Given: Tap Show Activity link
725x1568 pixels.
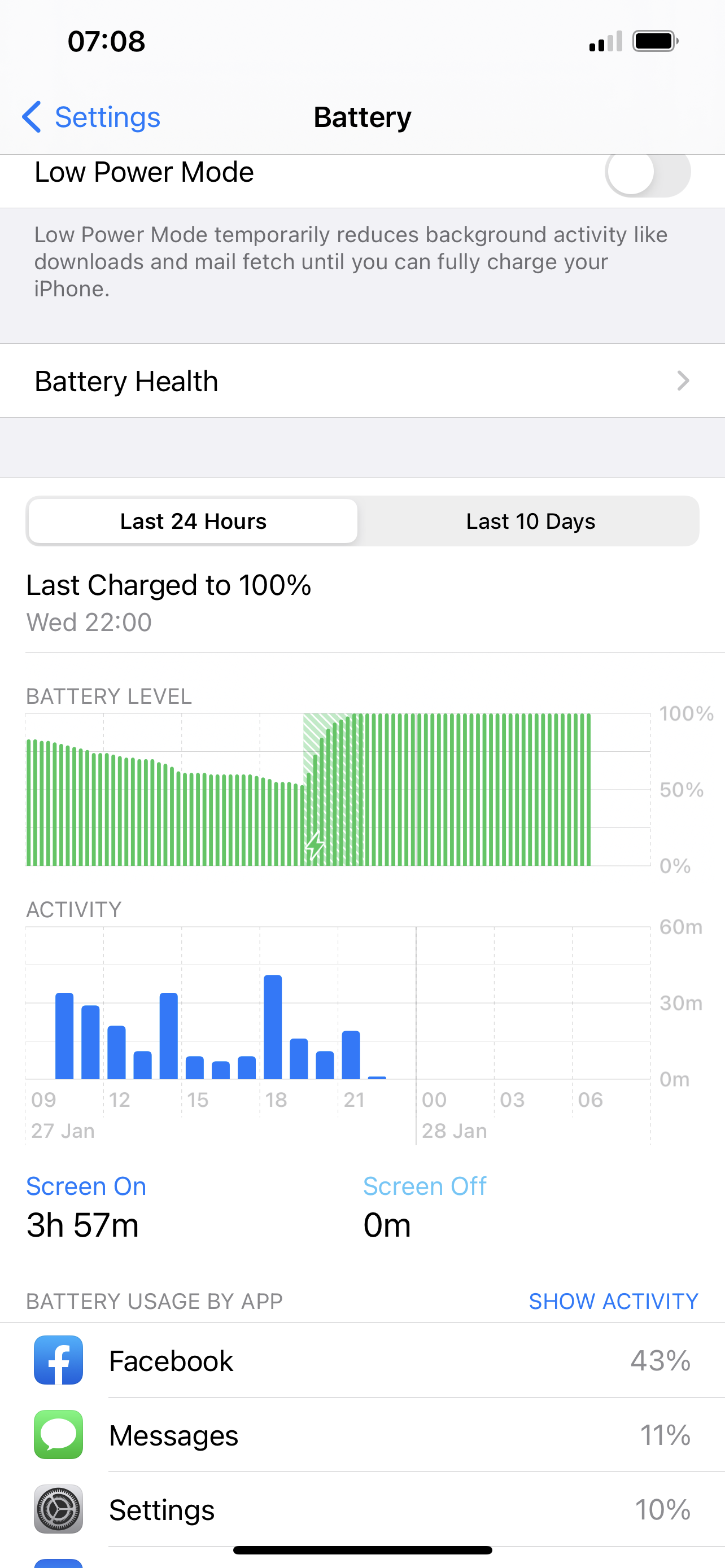Looking at the screenshot, I should (x=613, y=1301).
